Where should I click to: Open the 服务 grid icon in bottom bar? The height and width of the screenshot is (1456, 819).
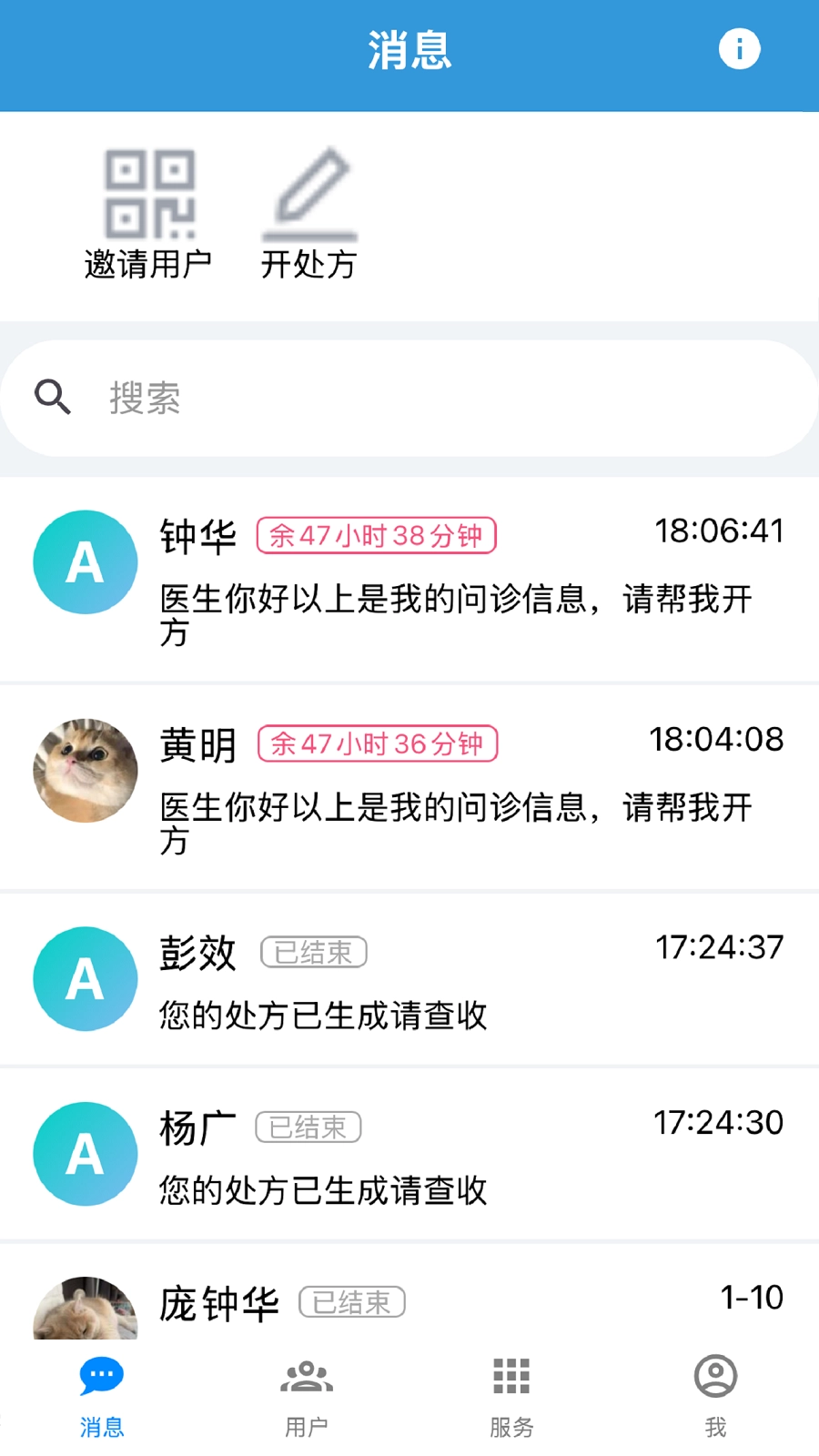(511, 1376)
